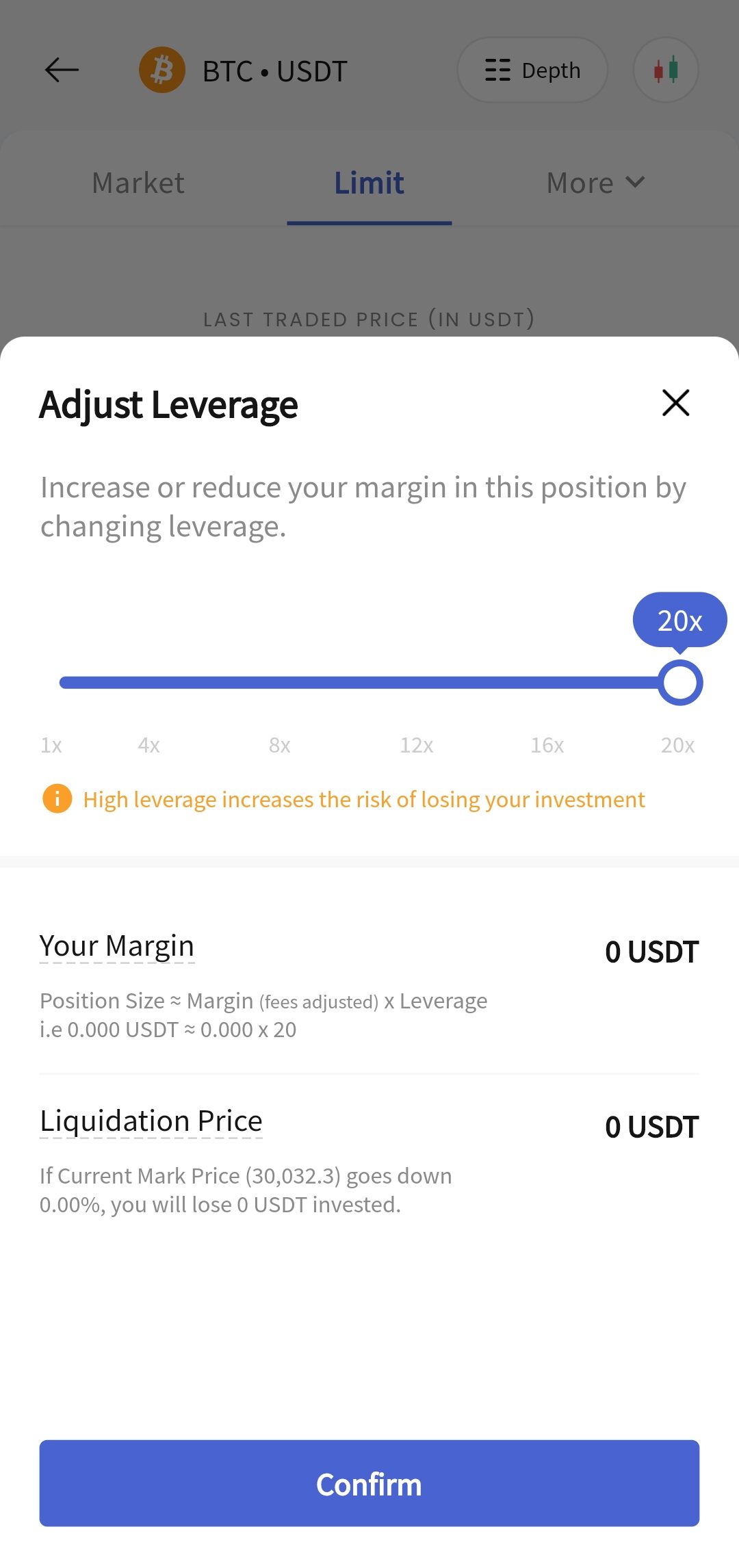Select 4x on the leverage scale
Viewport: 739px width, 1568px height.
[148, 745]
